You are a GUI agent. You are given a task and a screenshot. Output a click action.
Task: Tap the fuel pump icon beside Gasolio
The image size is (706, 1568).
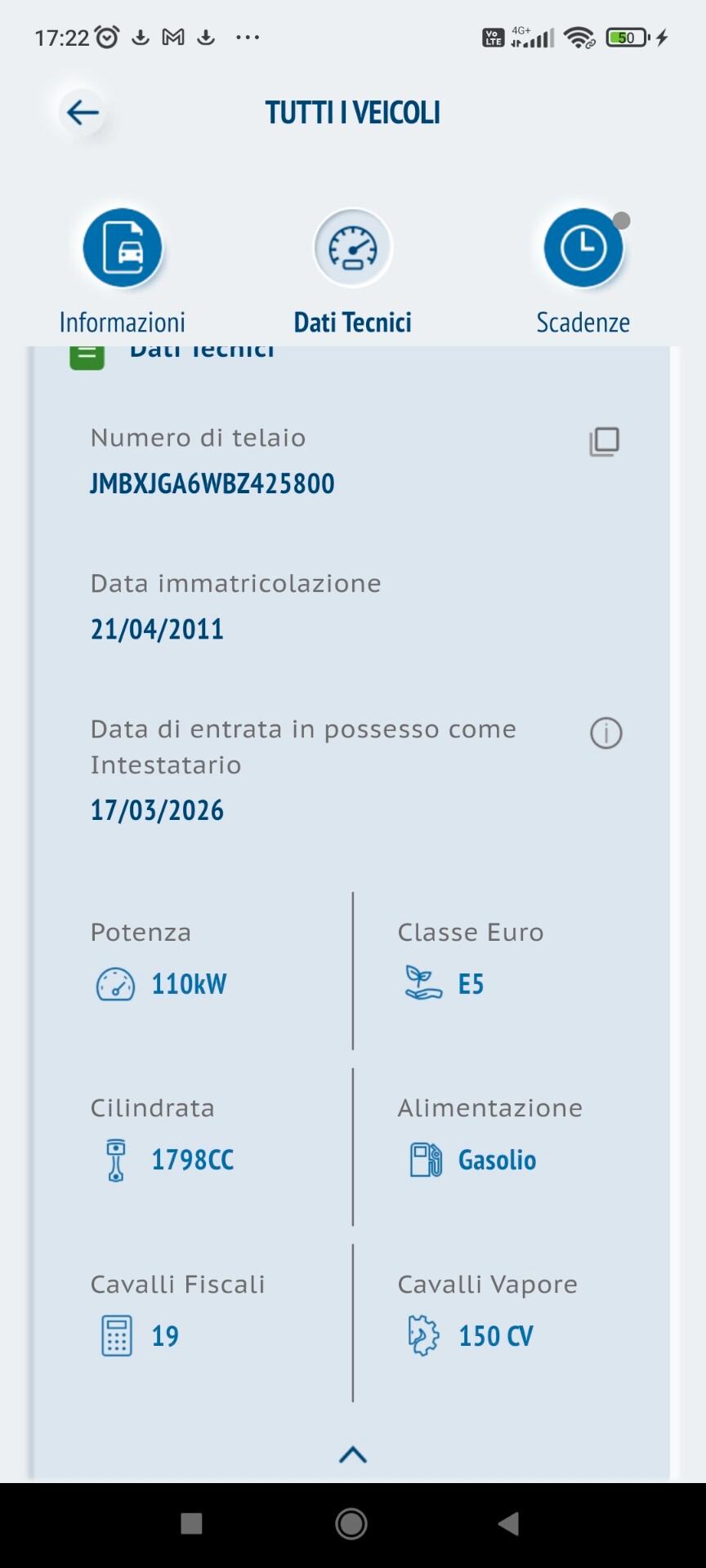pos(425,1159)
